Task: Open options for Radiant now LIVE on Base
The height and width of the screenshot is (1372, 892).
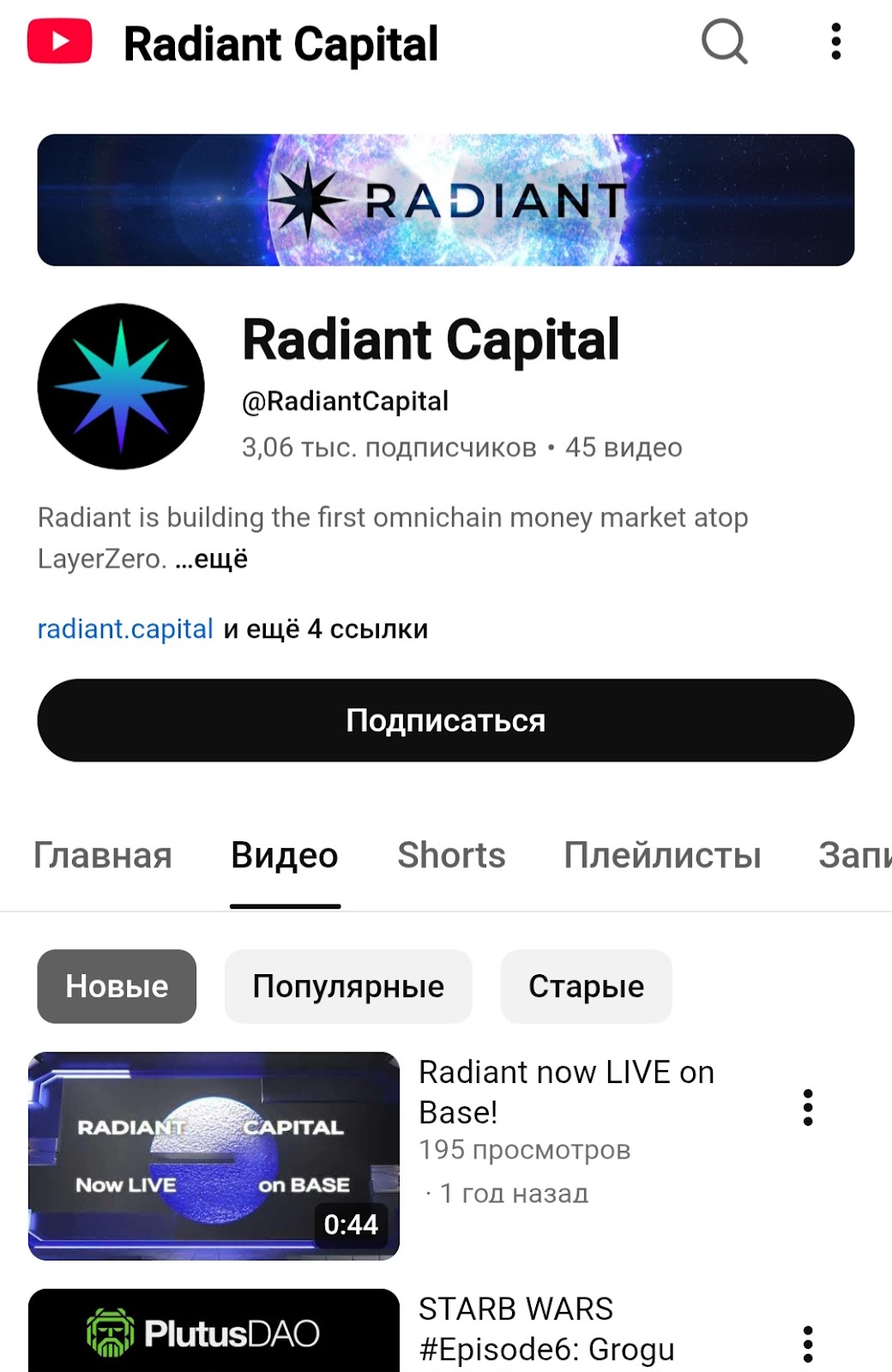Action: 807,1108
